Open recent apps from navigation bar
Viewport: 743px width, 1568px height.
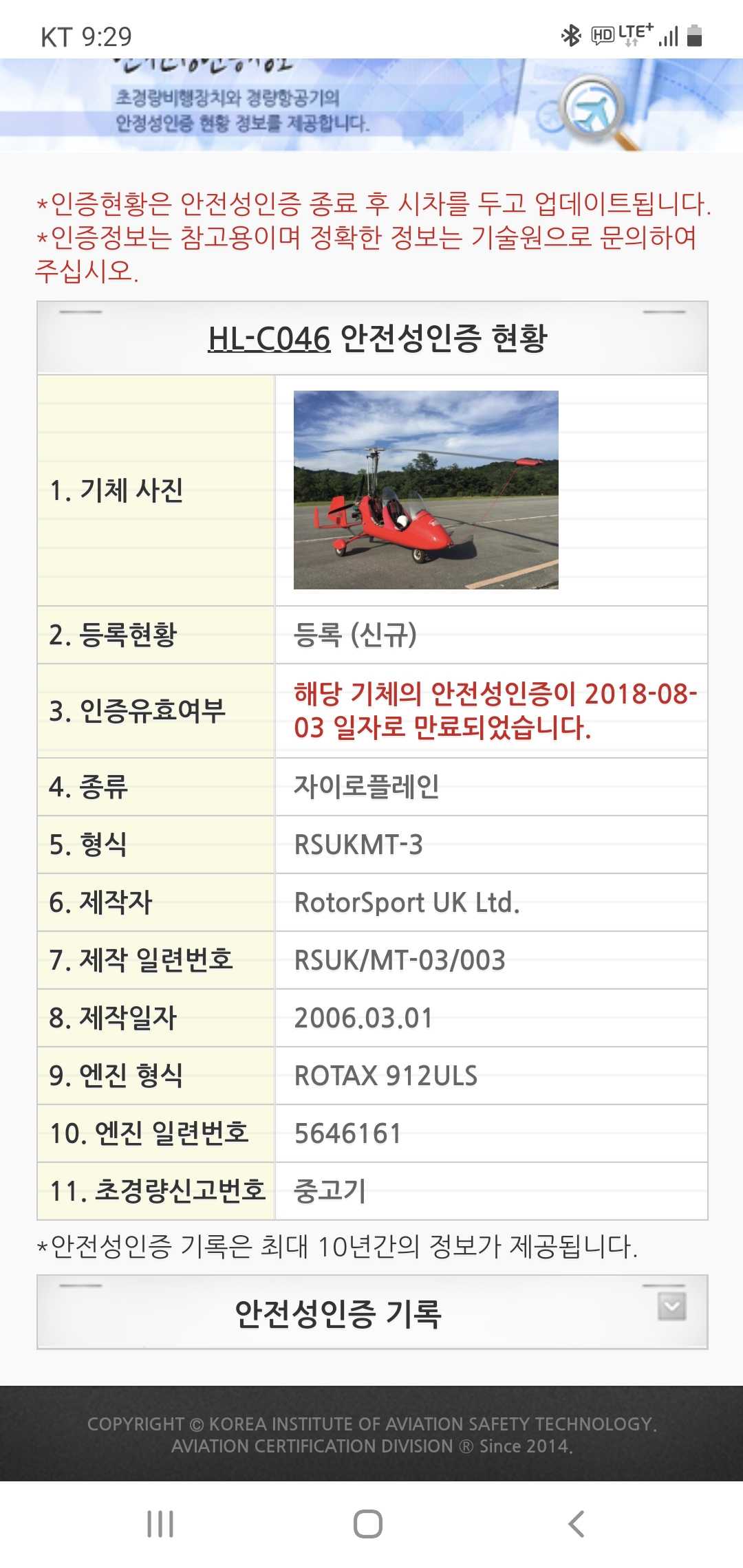click(160, 1524)
